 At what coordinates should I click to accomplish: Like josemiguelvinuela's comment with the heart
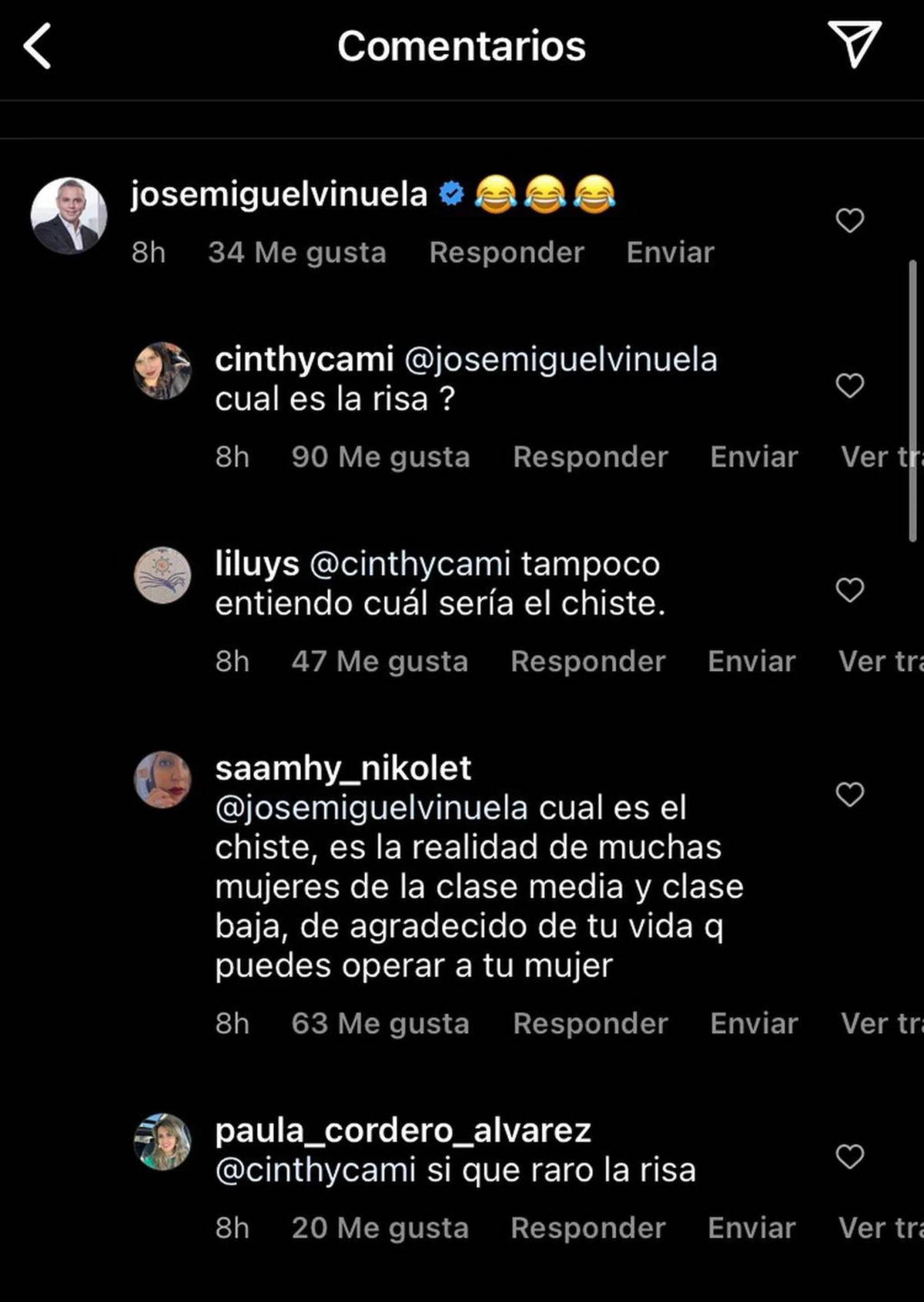tap(849, 221)
